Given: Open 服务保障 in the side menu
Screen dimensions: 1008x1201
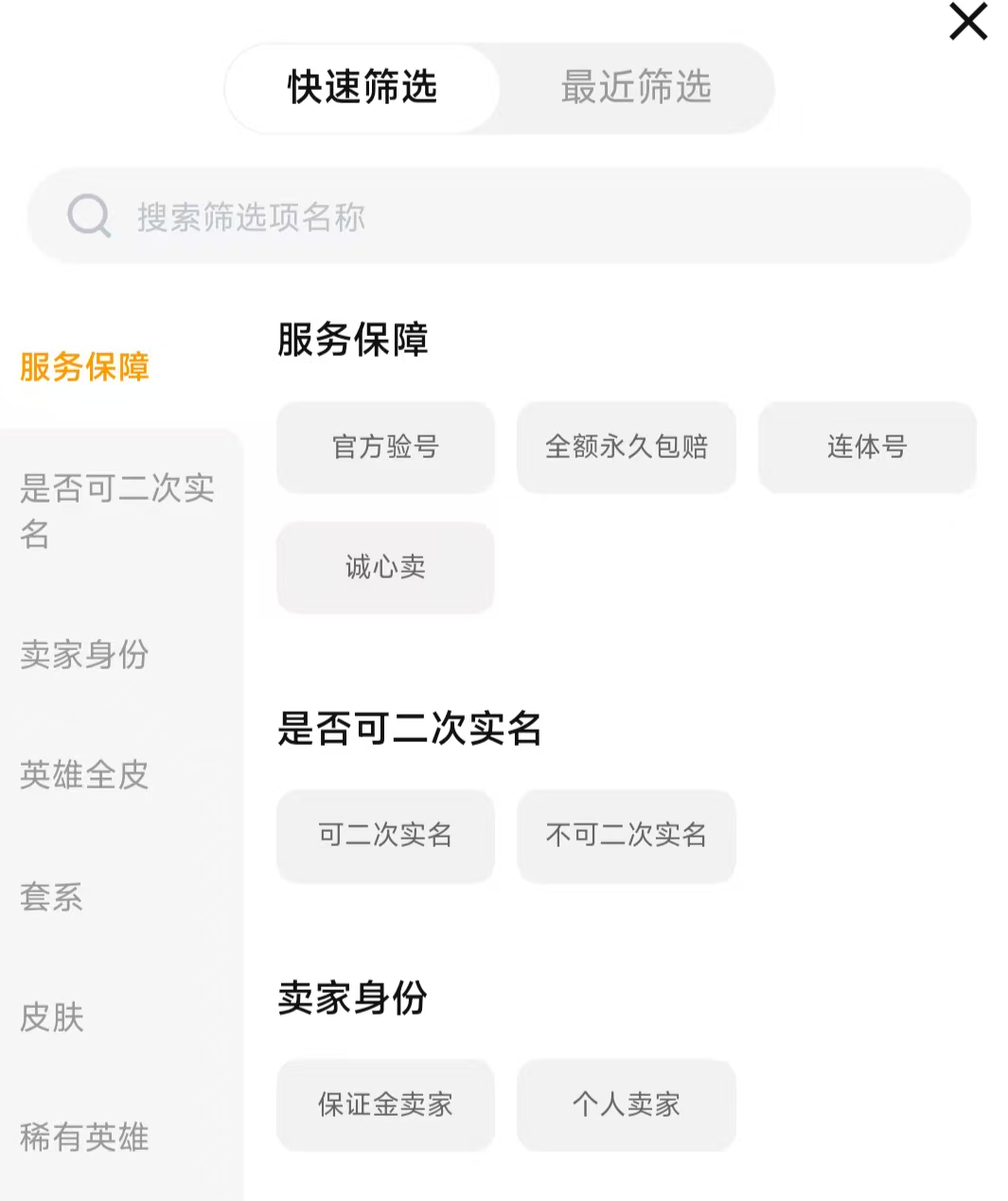Looking at the screenshot, I should pyautogui.click(x=85, y=367).
